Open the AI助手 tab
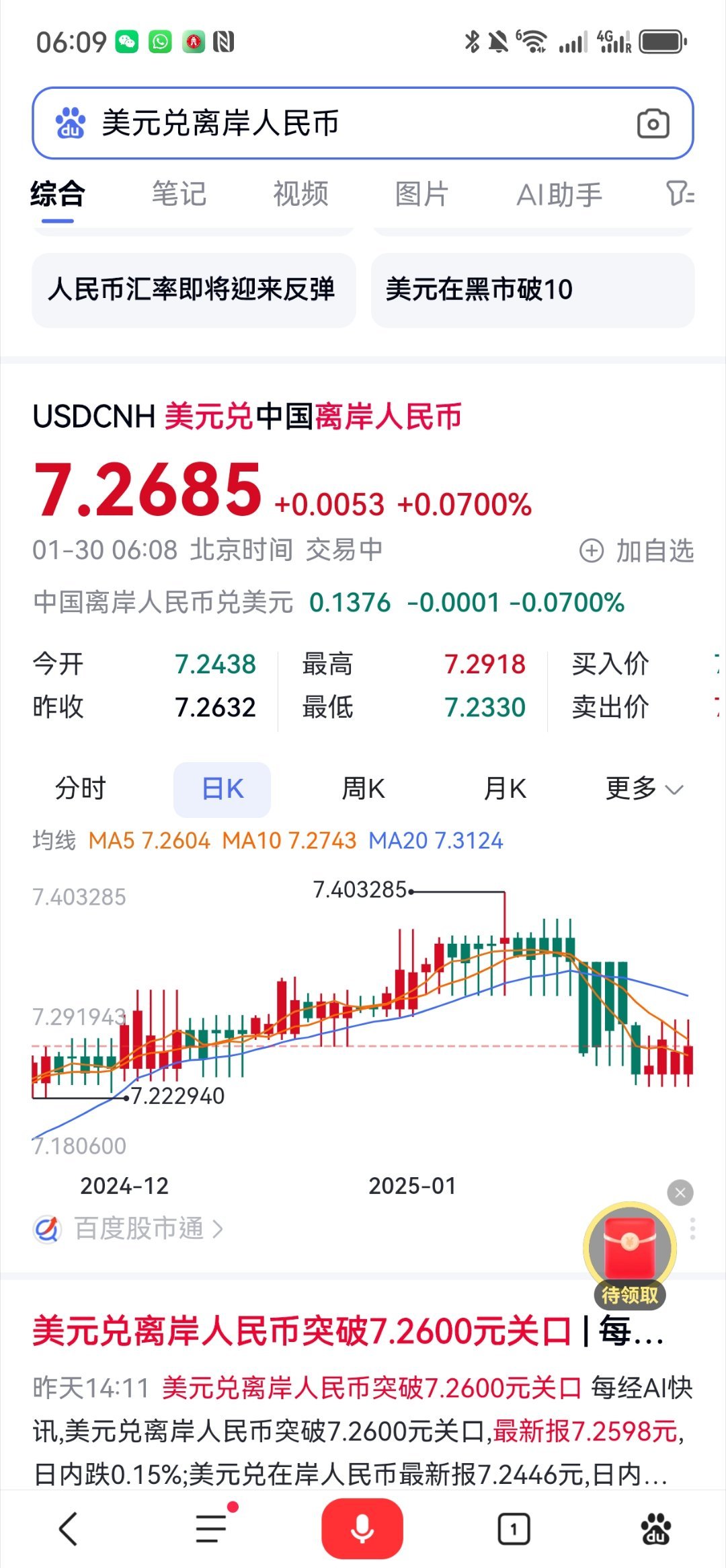726x1568 pixels. 559,195
